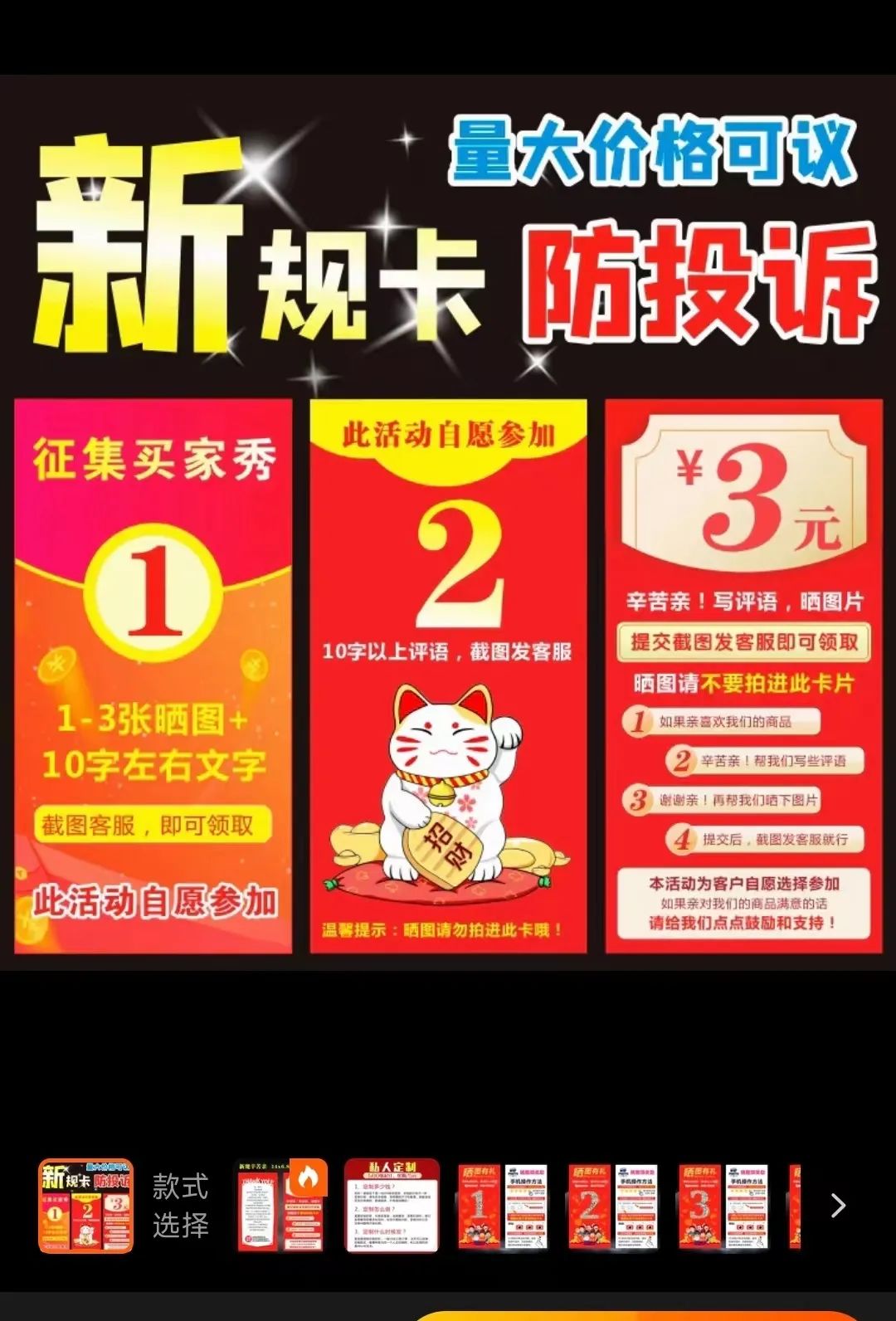This screenshot has width=896, height=1321.
Task: Open the 私人定制 style thumbnail
Action: tap(392, 1206)
